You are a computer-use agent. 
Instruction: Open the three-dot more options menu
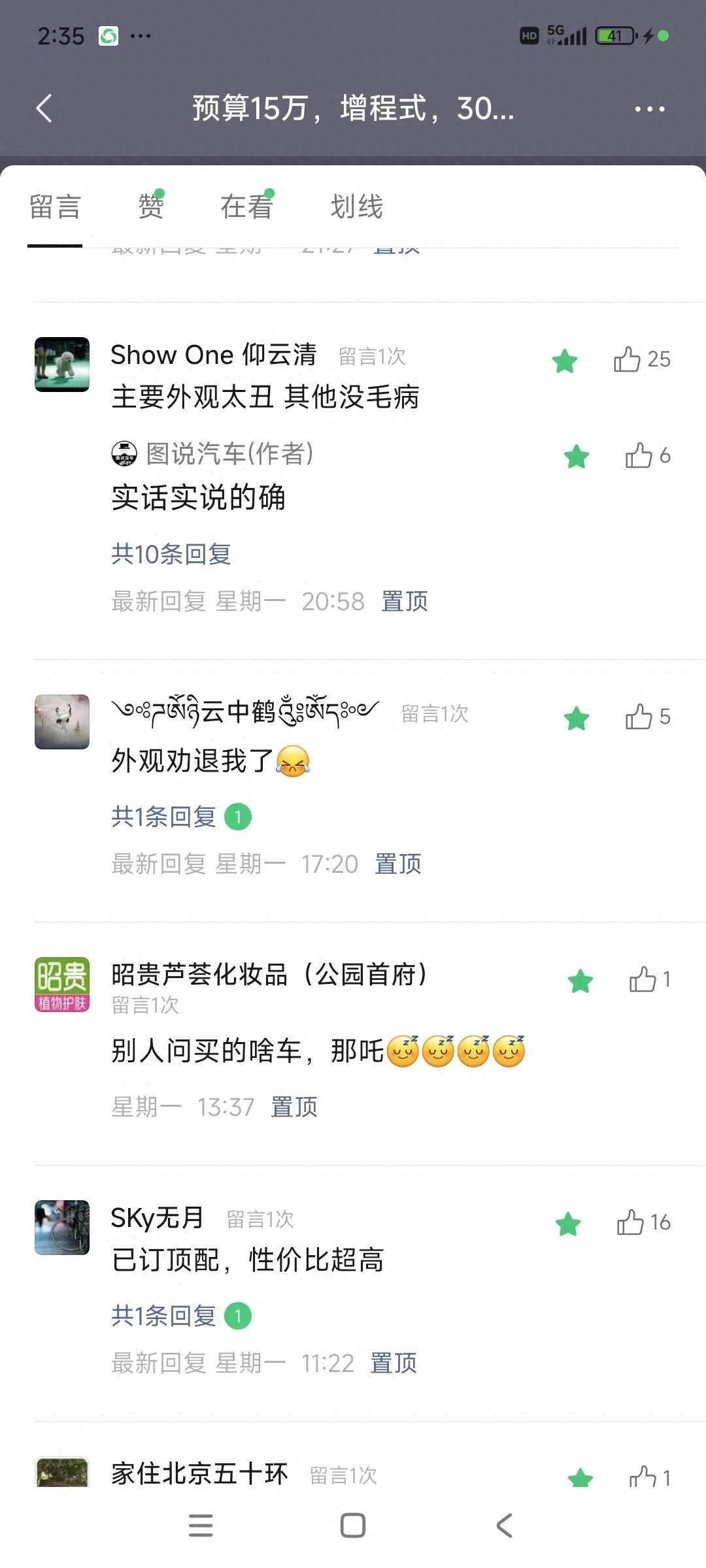[x=649, y=109]
